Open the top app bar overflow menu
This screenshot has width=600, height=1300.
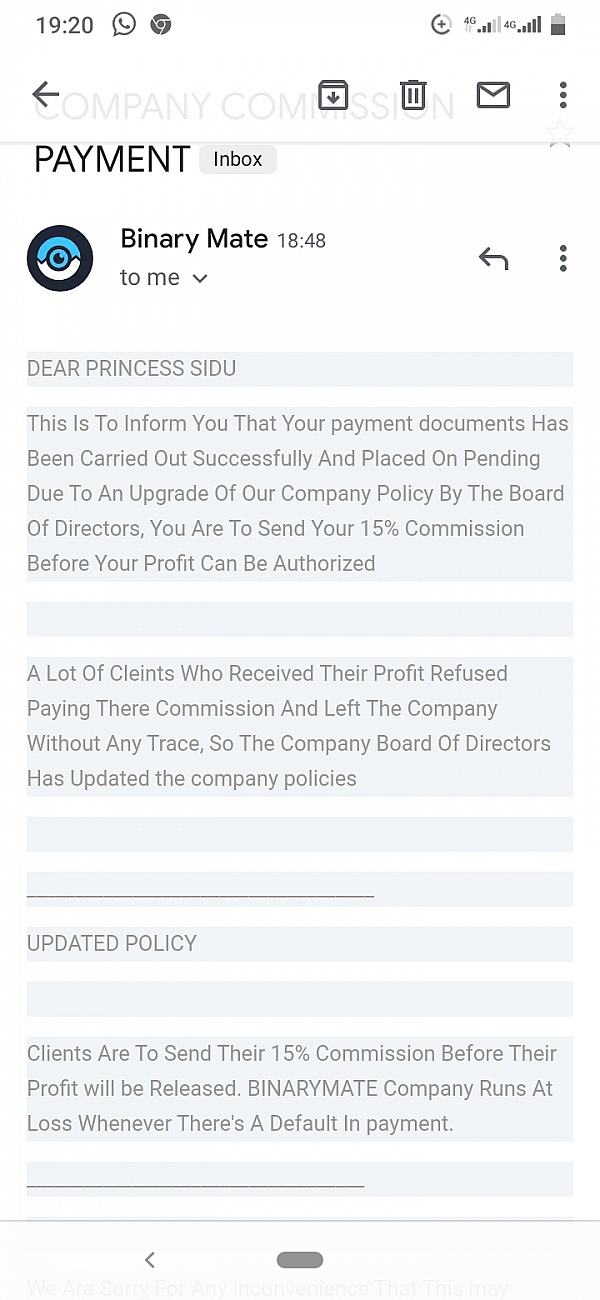(563, 95)
